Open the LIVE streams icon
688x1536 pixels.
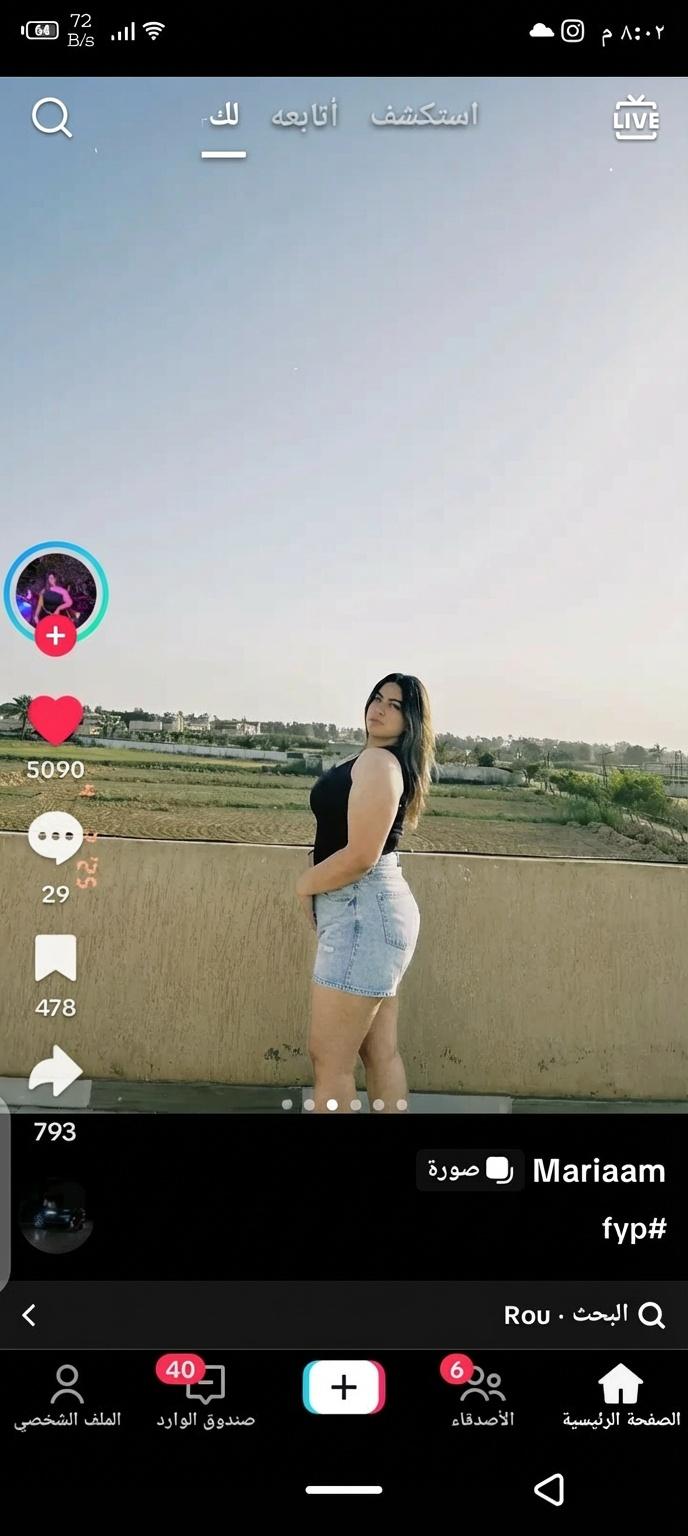(636, 119)
